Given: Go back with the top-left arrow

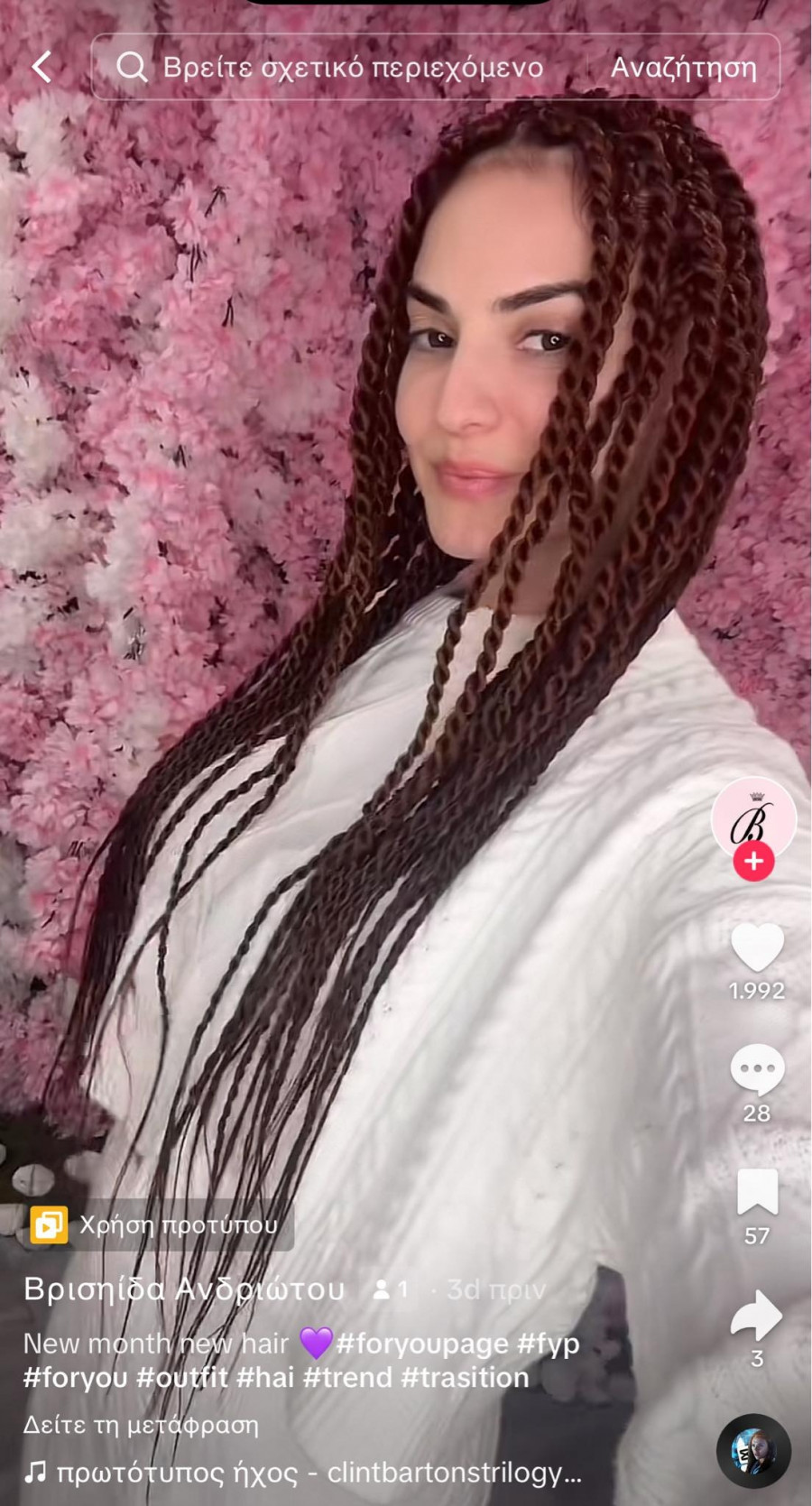Looking at the screenshot, I should (x=42, y=67).
